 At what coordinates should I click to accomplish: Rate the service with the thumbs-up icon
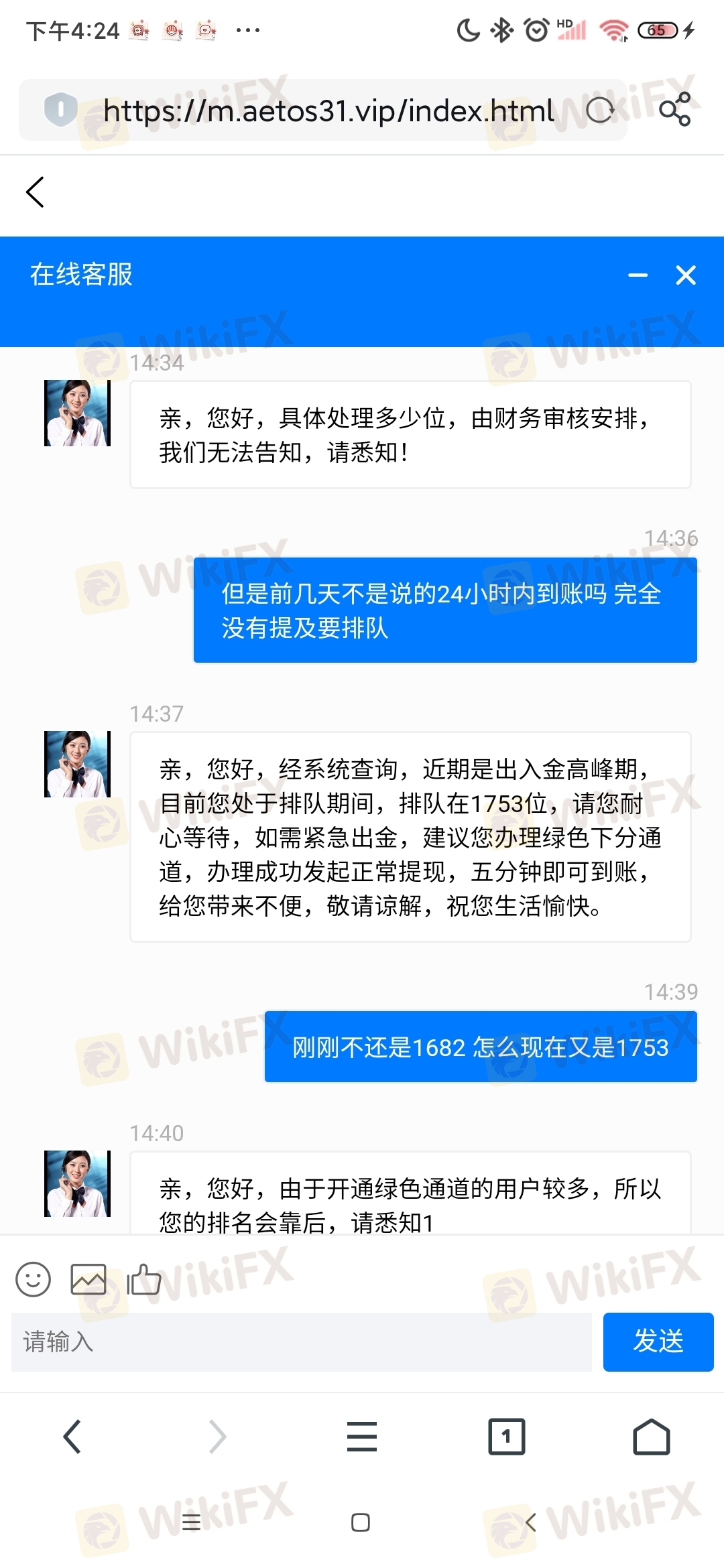pos(144,1279)
